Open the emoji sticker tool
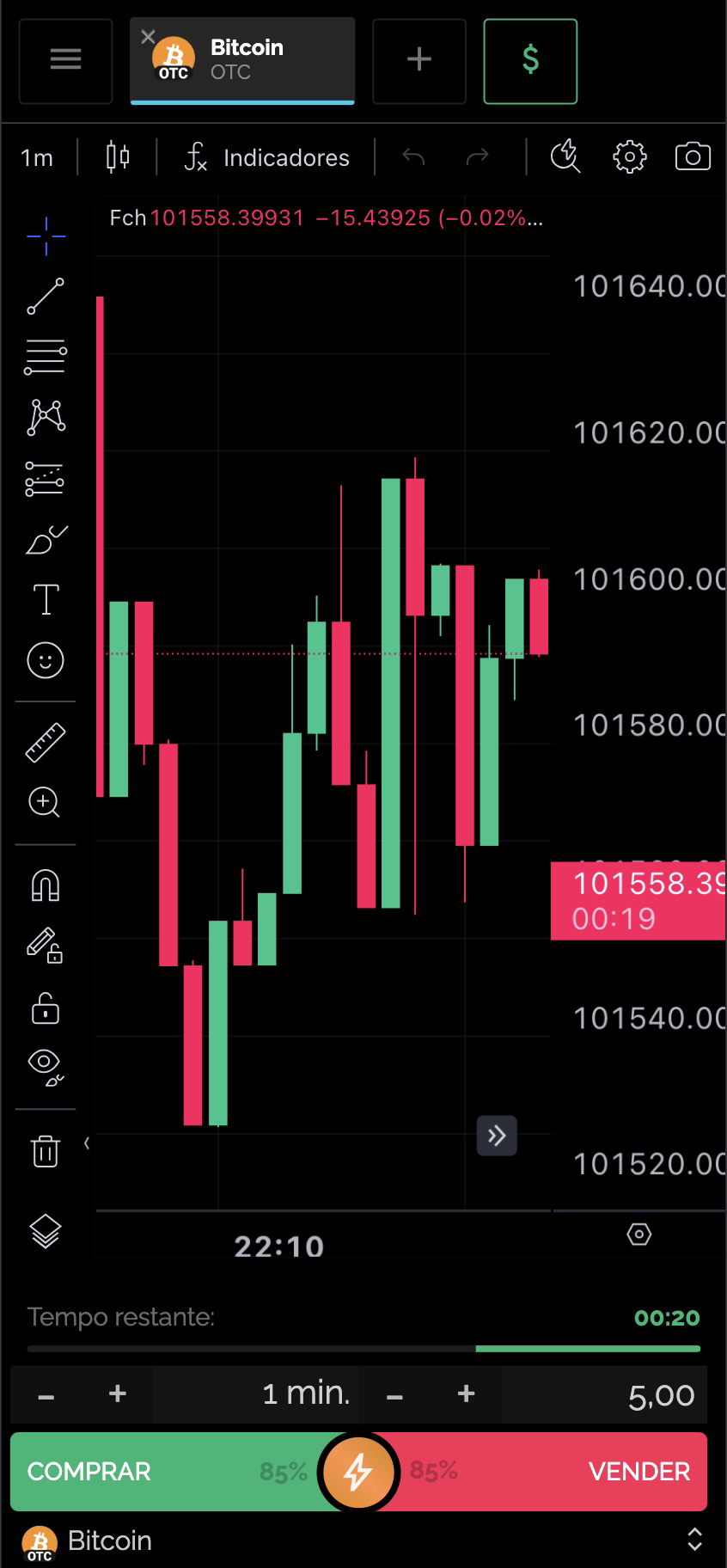This screenshot has height=1568, width=727. pos(45,659)
